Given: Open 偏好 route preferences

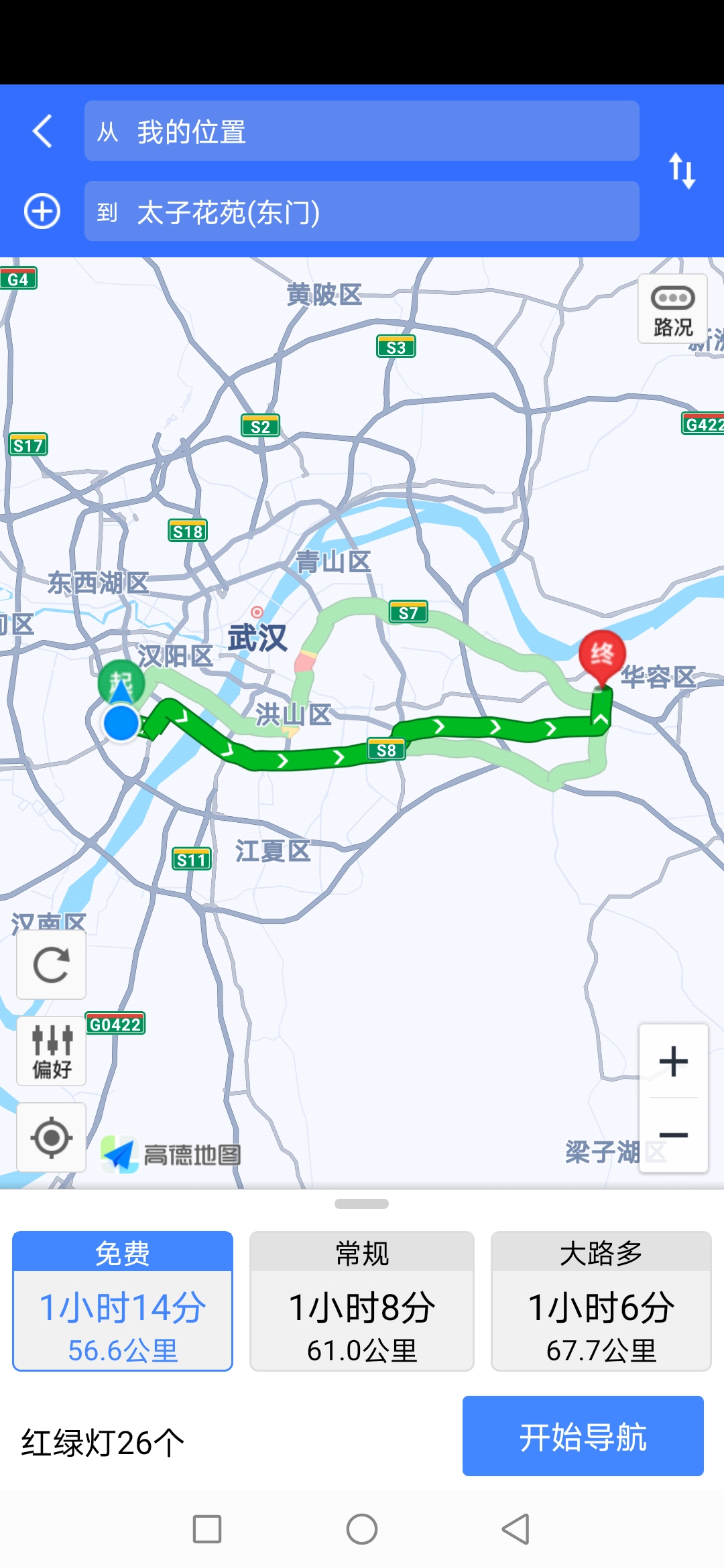Looking at the screenshot, I should (x=51, y=1051).
